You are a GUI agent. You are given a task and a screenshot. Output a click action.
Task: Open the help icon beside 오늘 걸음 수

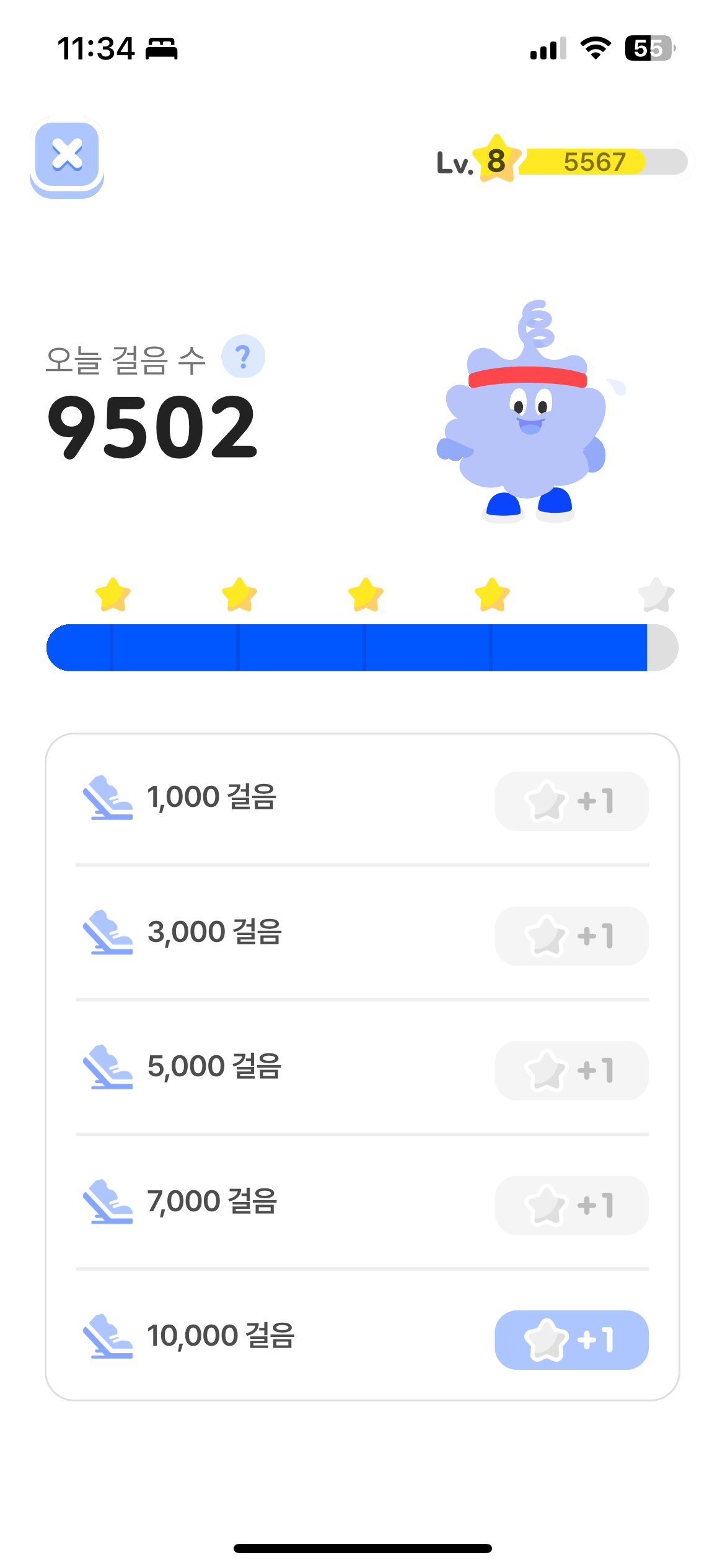pos(244,357)
